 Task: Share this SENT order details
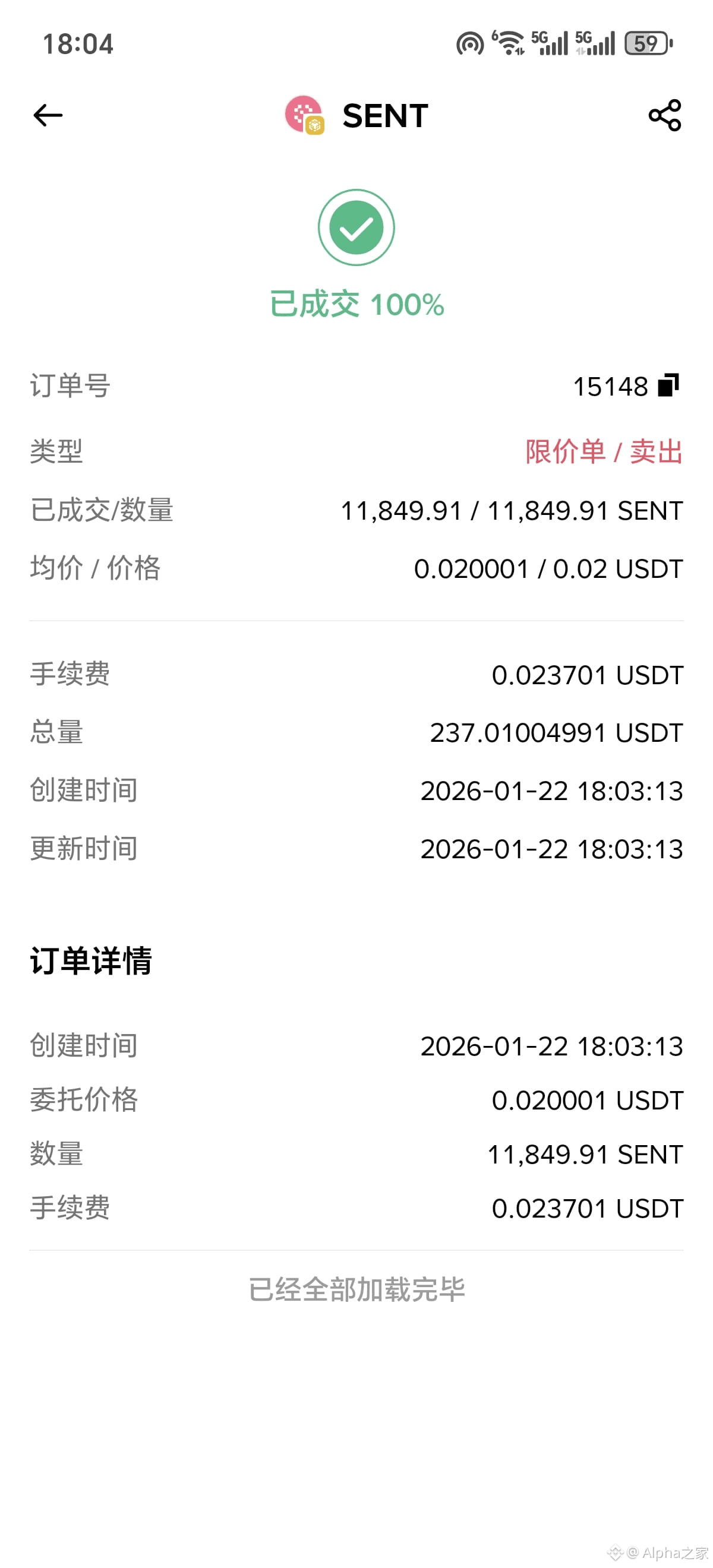point(664,115)
